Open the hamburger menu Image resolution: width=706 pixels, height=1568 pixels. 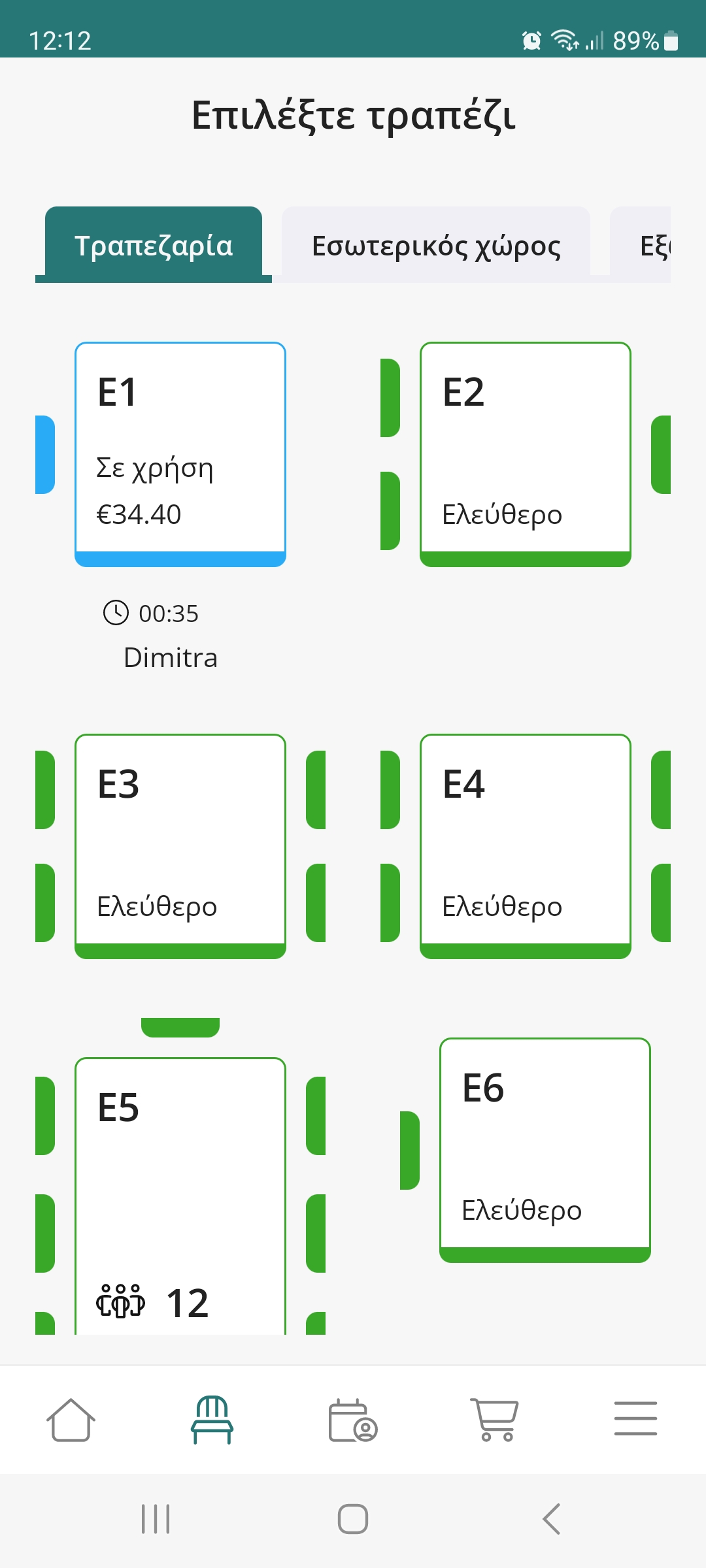pyautogui.click(x=635, y=1419)
